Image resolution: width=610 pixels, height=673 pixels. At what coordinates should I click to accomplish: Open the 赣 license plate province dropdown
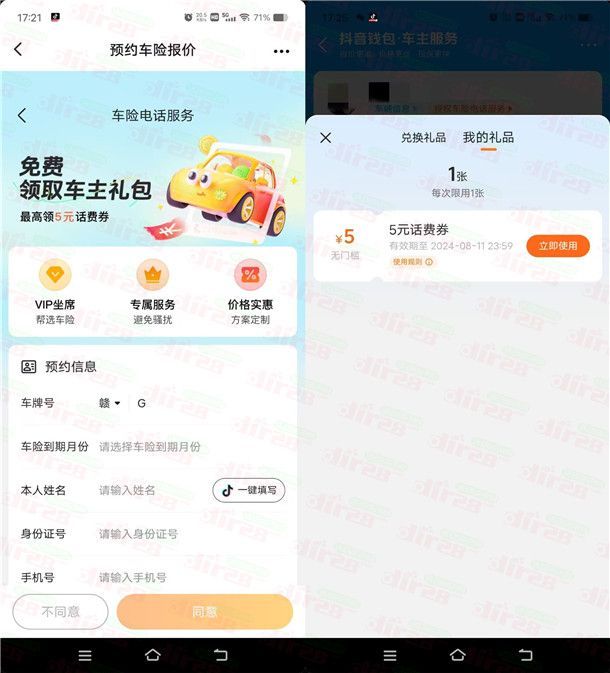(109, 403)
